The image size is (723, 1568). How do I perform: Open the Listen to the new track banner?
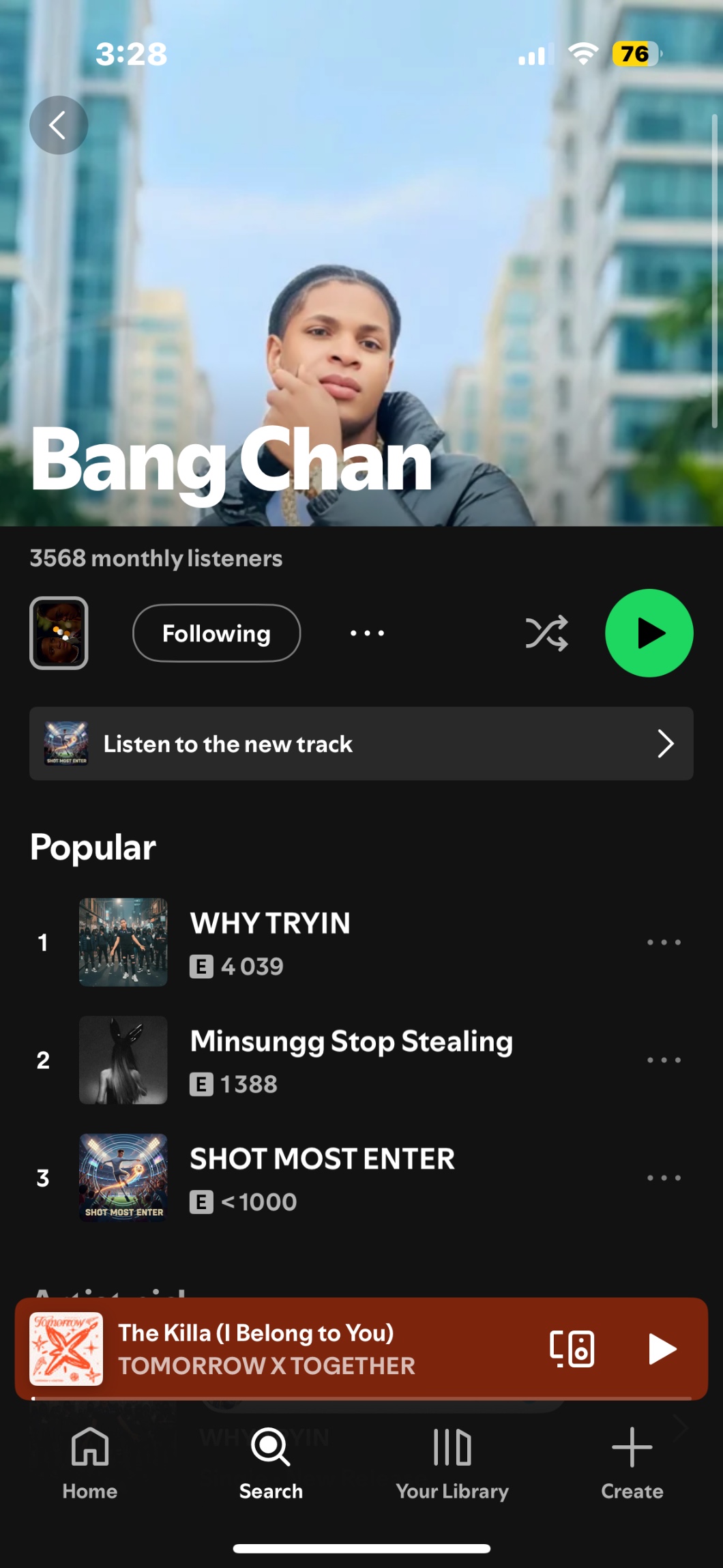pos(361,744)
